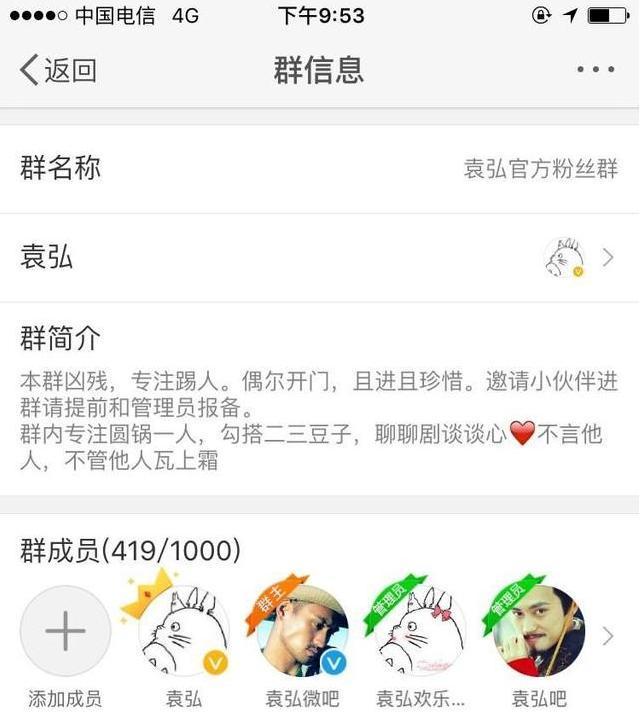
Task: Open the three-dot overflow menu
Action: coord(596,70)
